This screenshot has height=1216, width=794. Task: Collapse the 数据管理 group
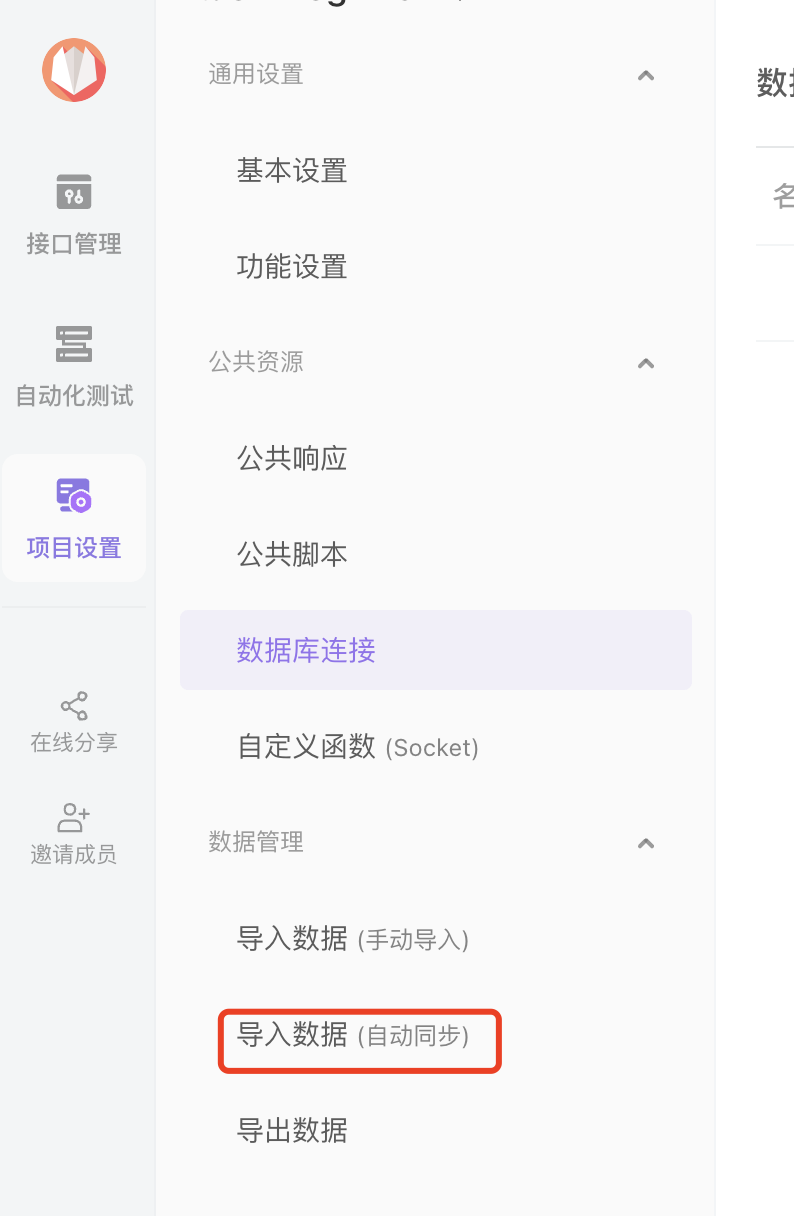pos(646,843)
